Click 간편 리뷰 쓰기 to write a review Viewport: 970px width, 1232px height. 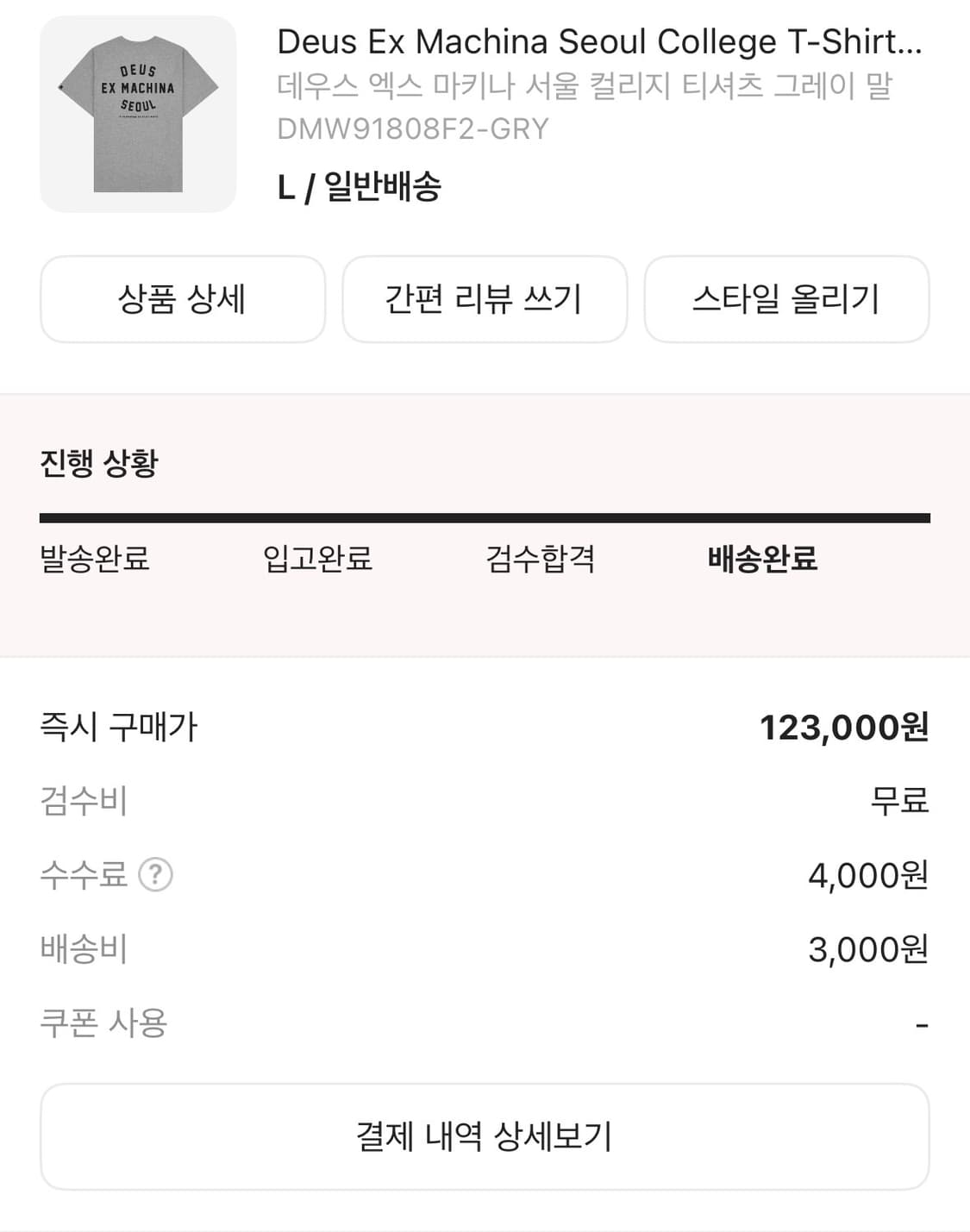pos(485,299)
